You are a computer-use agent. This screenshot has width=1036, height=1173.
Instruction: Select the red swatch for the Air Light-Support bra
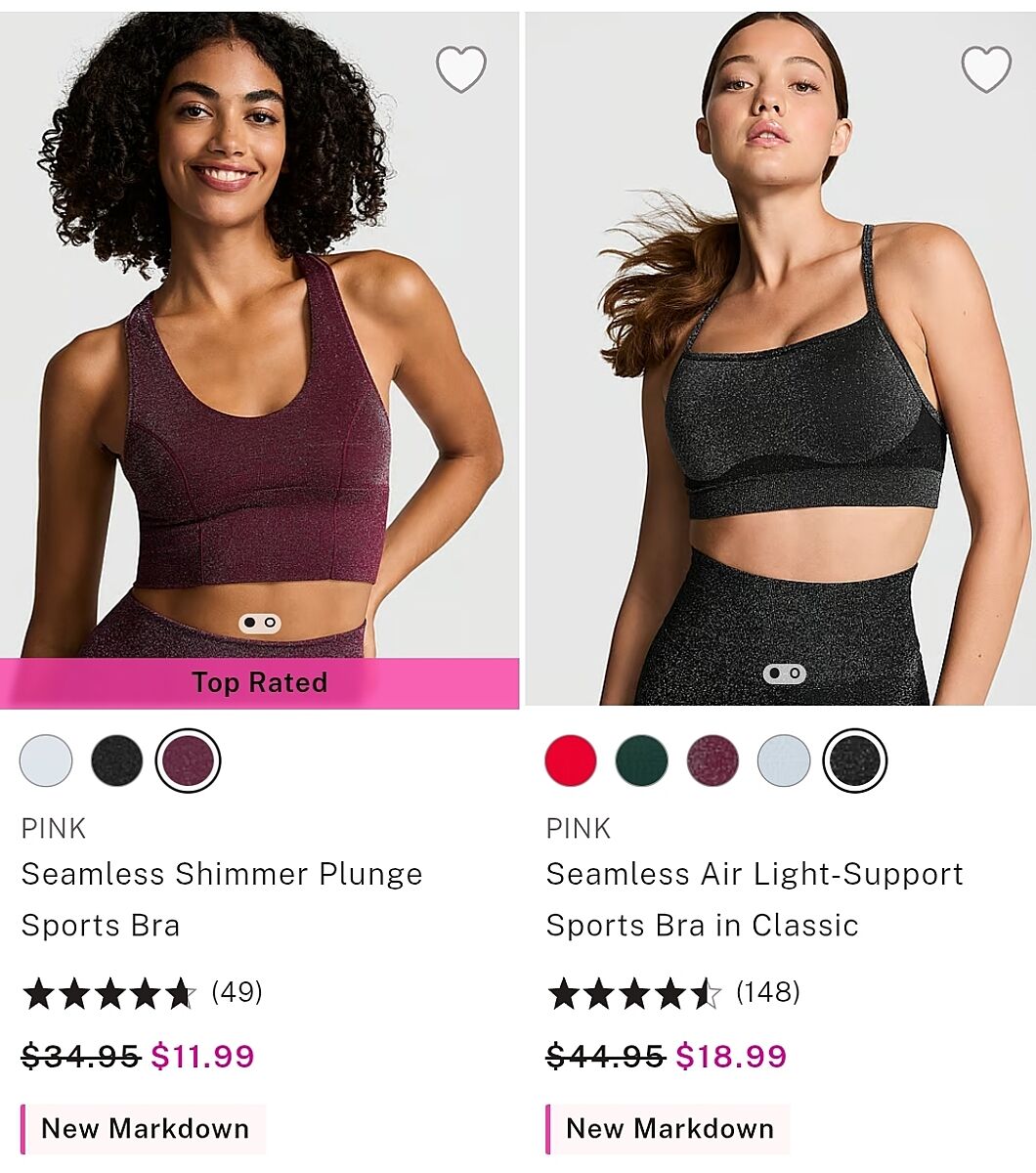point(571,760)
